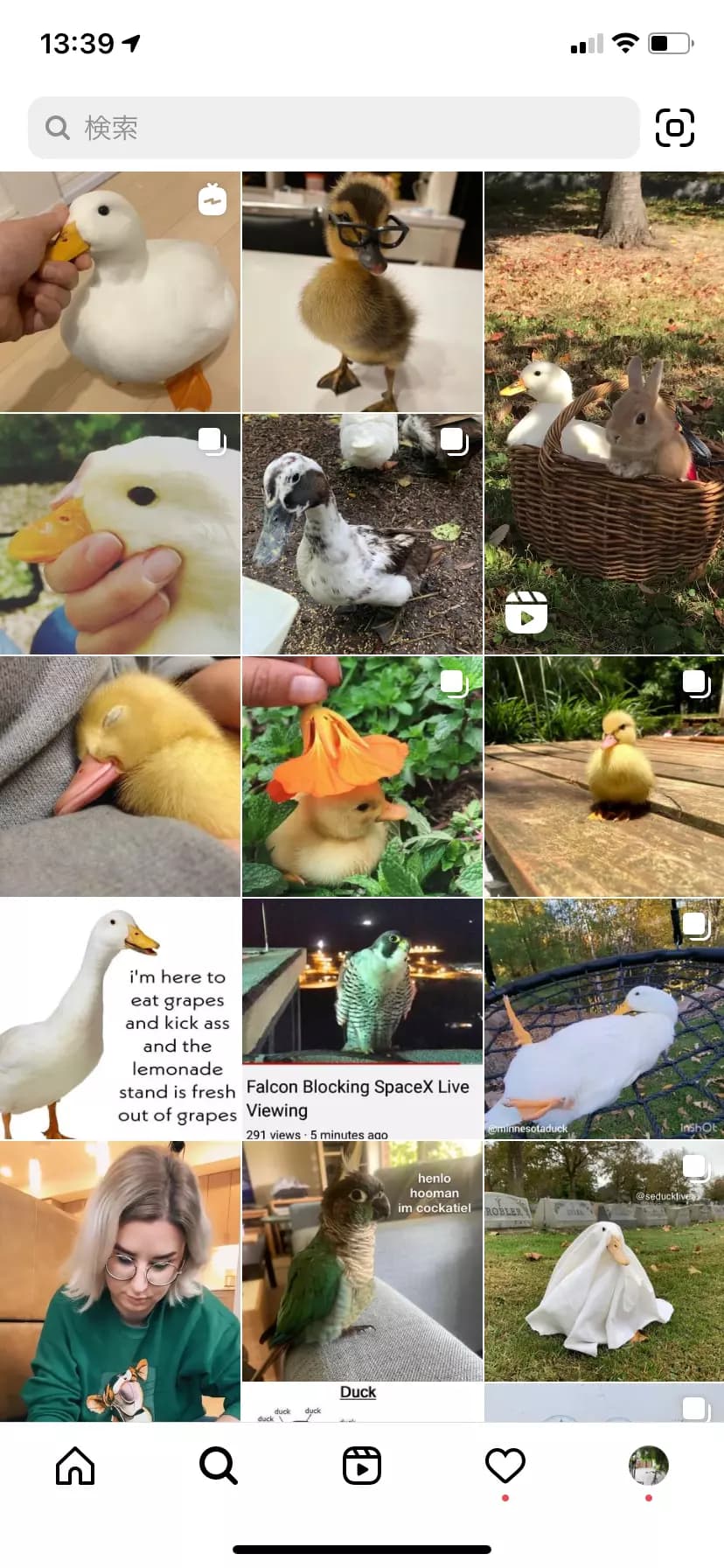
Task: Open the duck lying on trampoline post
Action: click(603, 1018)
